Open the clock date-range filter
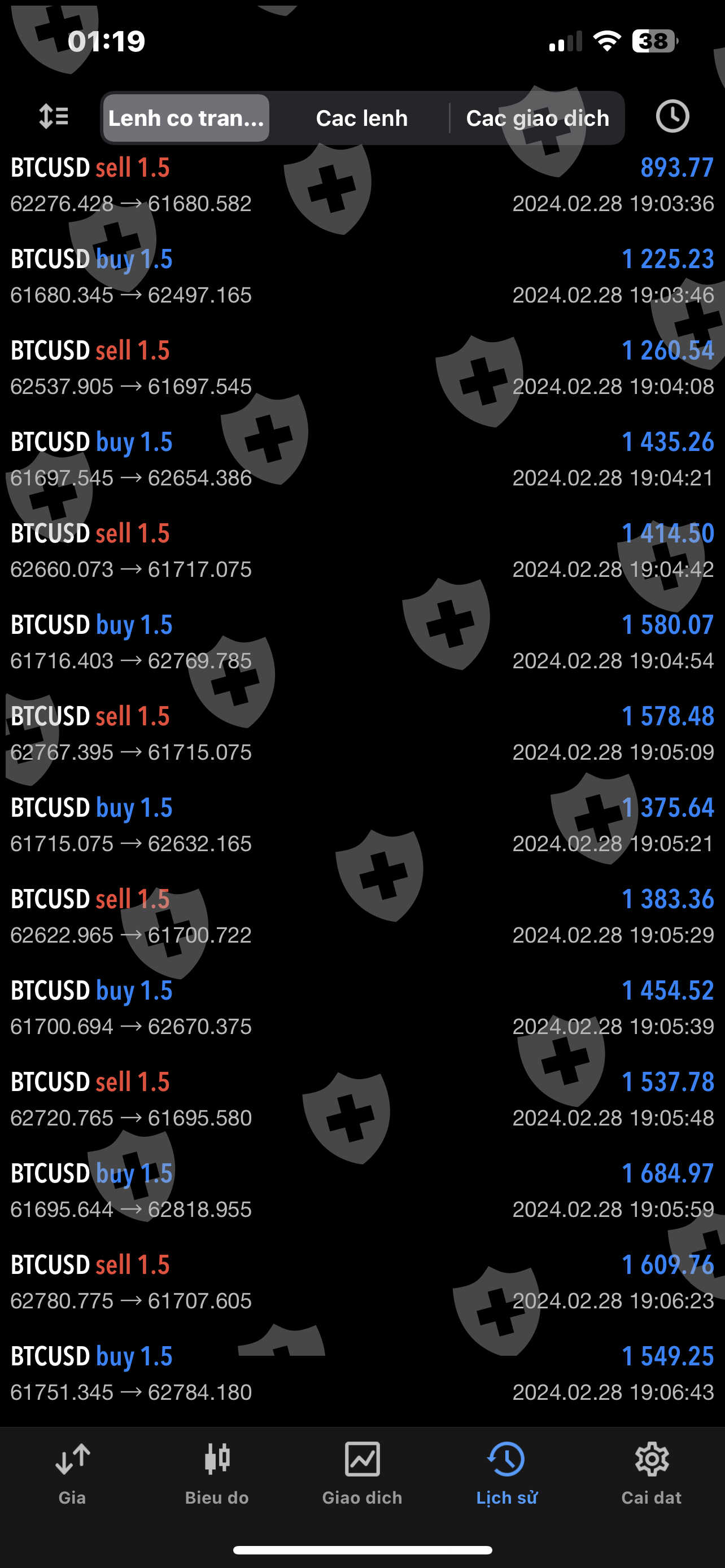 (672, 116)
